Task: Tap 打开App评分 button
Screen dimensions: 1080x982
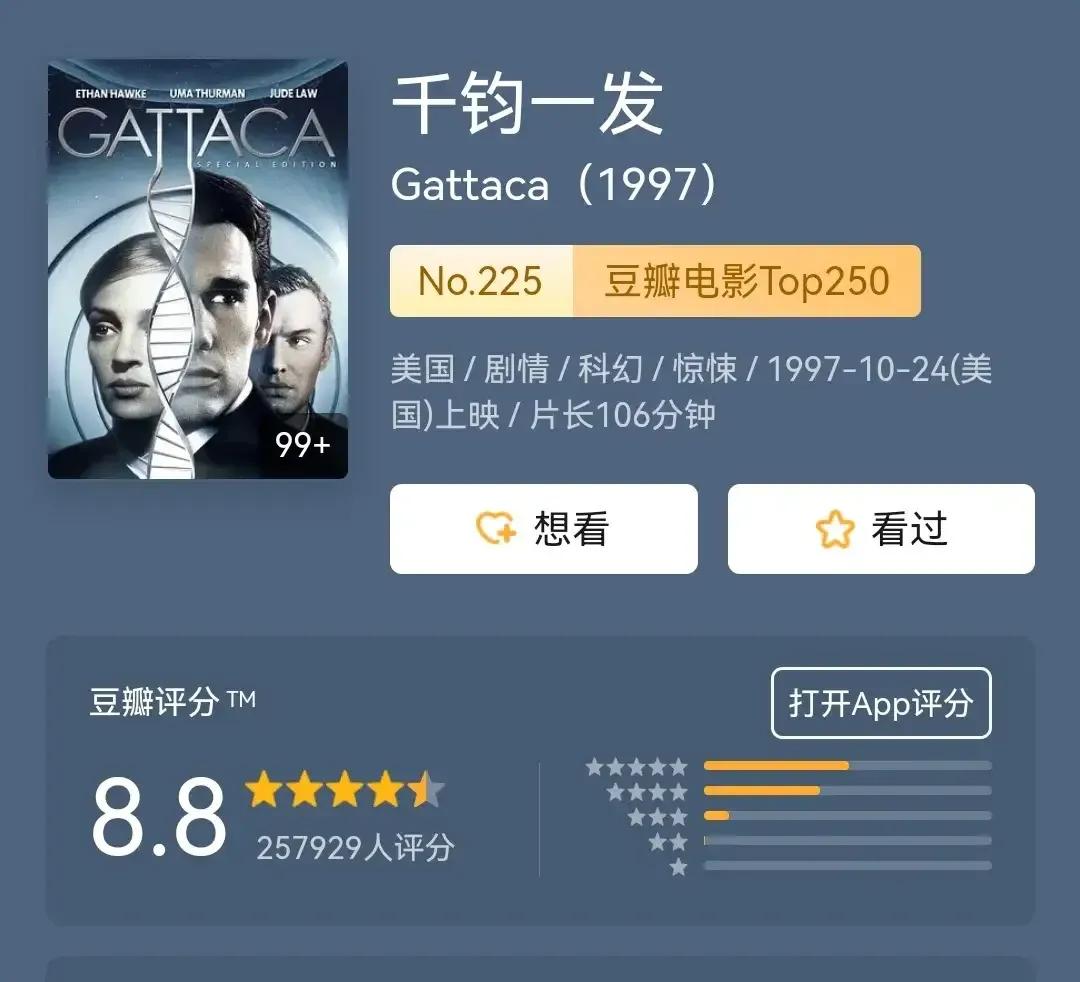Action: tap(880, 703)
